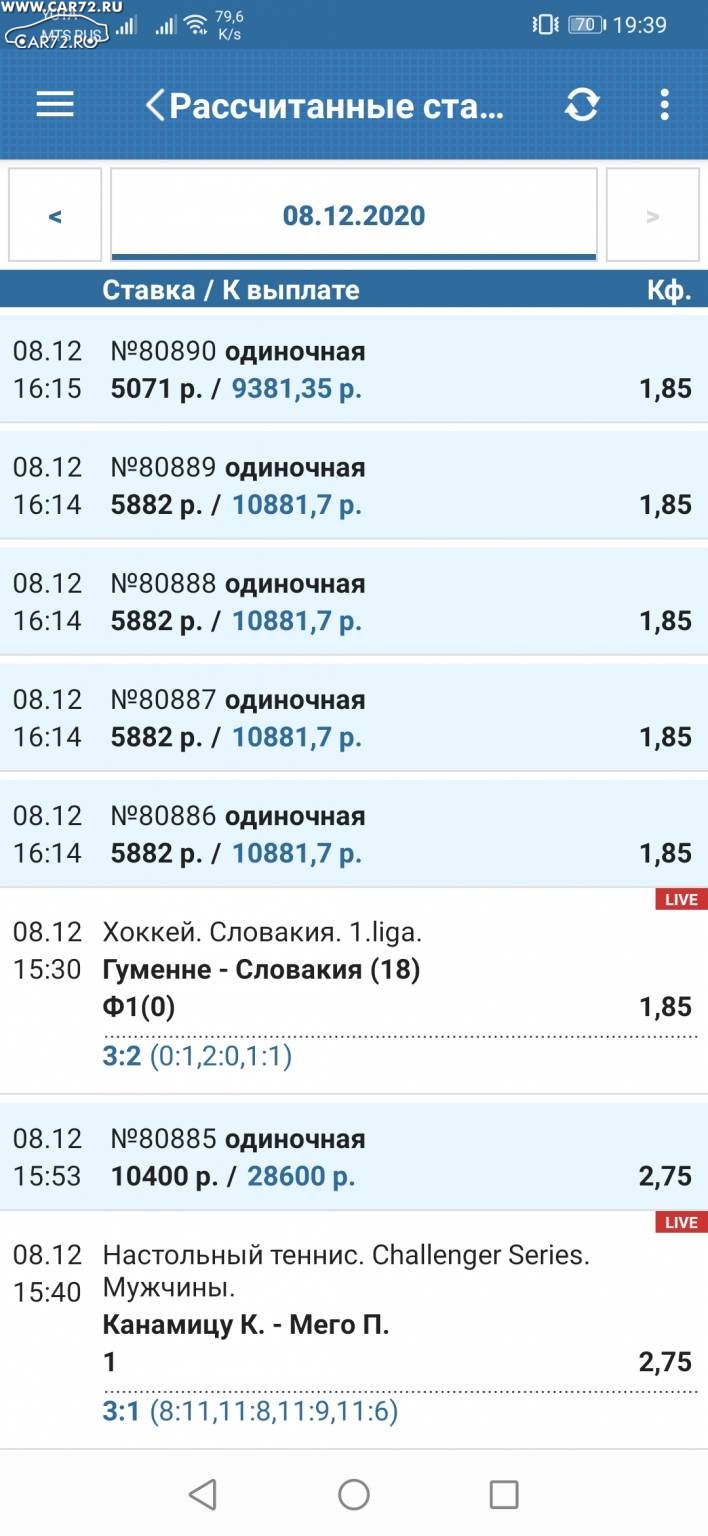The height and width of the screenshot is (1536, 708).
Task: Refresh the settled bets list
Action: pyautogui.click(x=582, y=105)
